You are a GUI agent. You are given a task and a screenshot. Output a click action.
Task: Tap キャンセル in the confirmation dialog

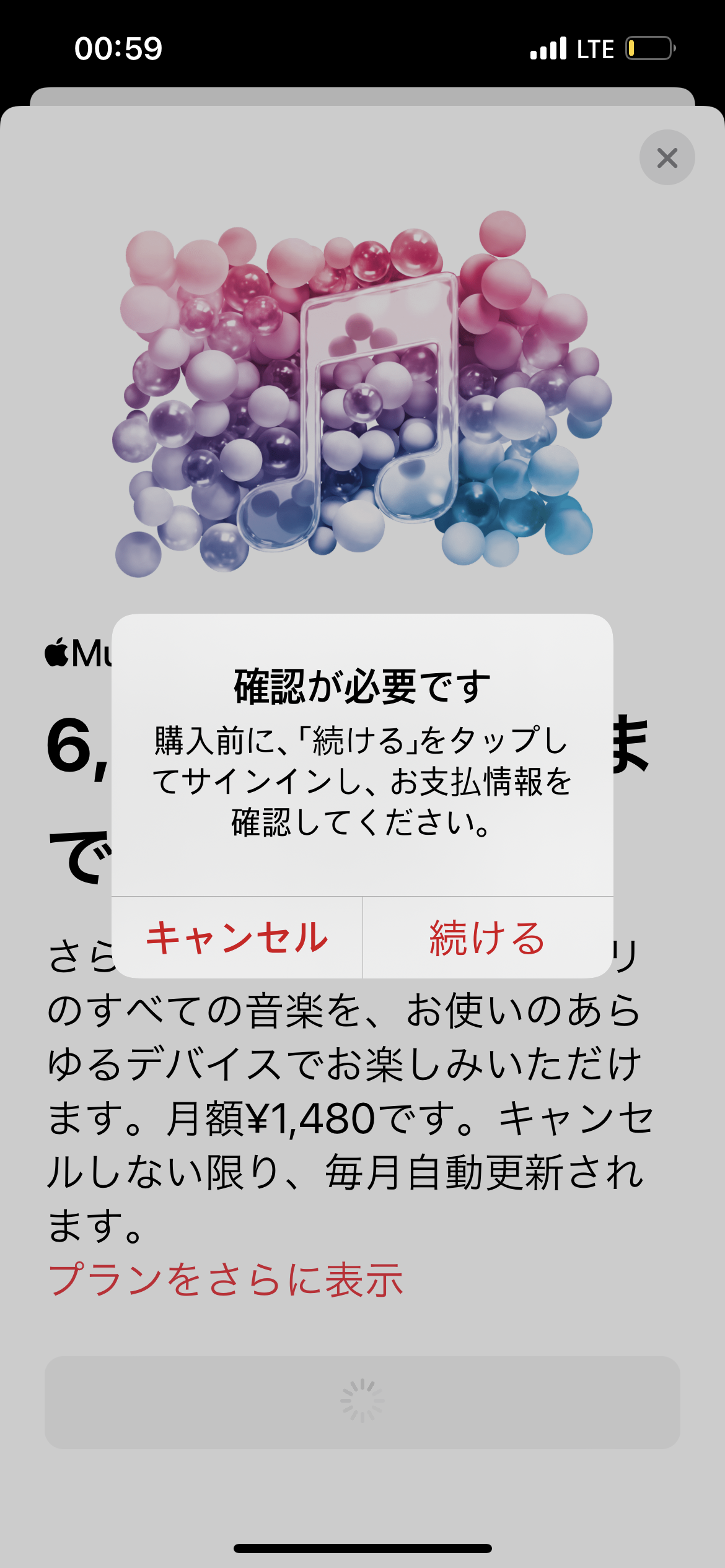point(237,938)
